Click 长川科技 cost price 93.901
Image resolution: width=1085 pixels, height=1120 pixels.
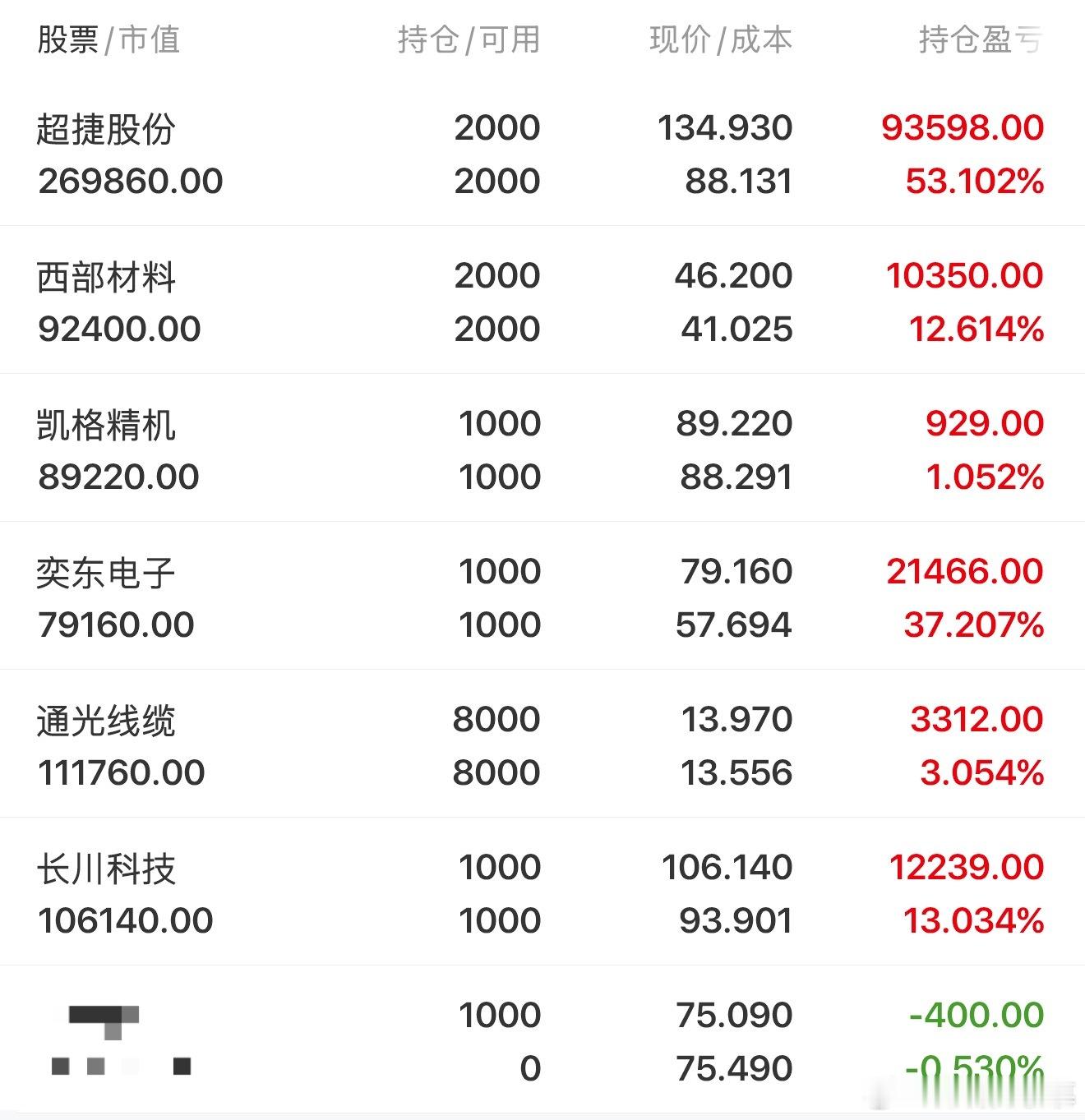(736, 920)
